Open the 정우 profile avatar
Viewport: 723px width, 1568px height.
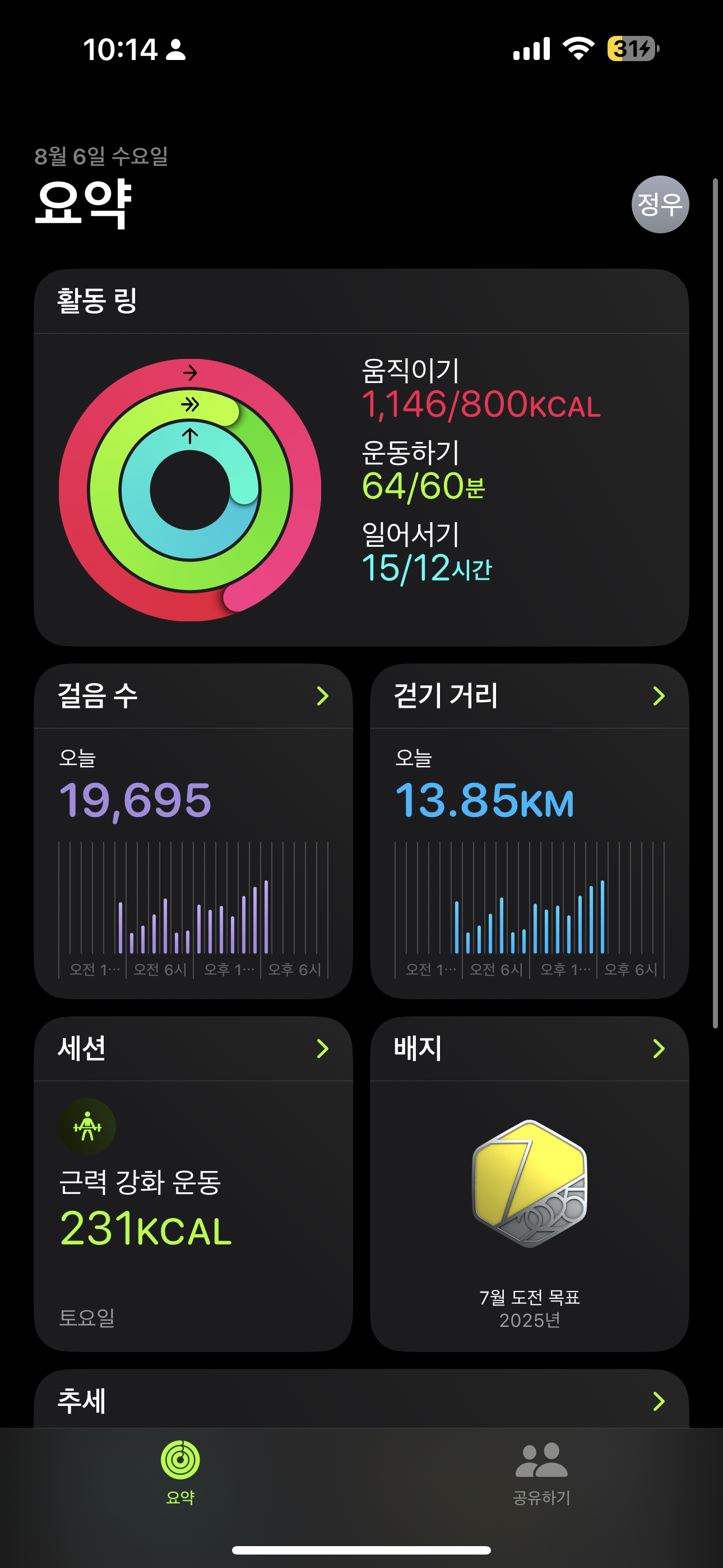(x=660, y=205)
